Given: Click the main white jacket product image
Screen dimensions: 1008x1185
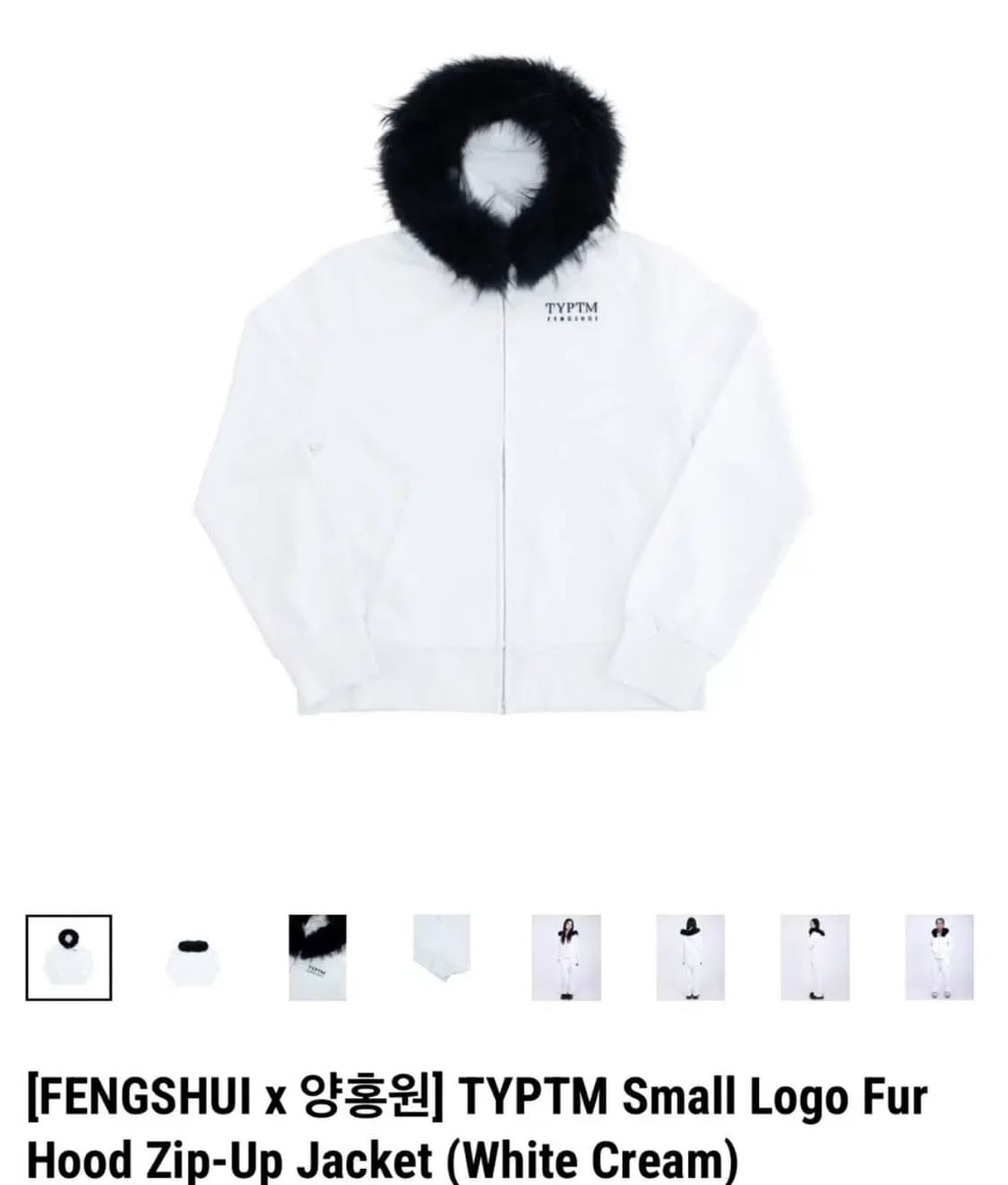Looking at the screenshot, I should point(504,403).
